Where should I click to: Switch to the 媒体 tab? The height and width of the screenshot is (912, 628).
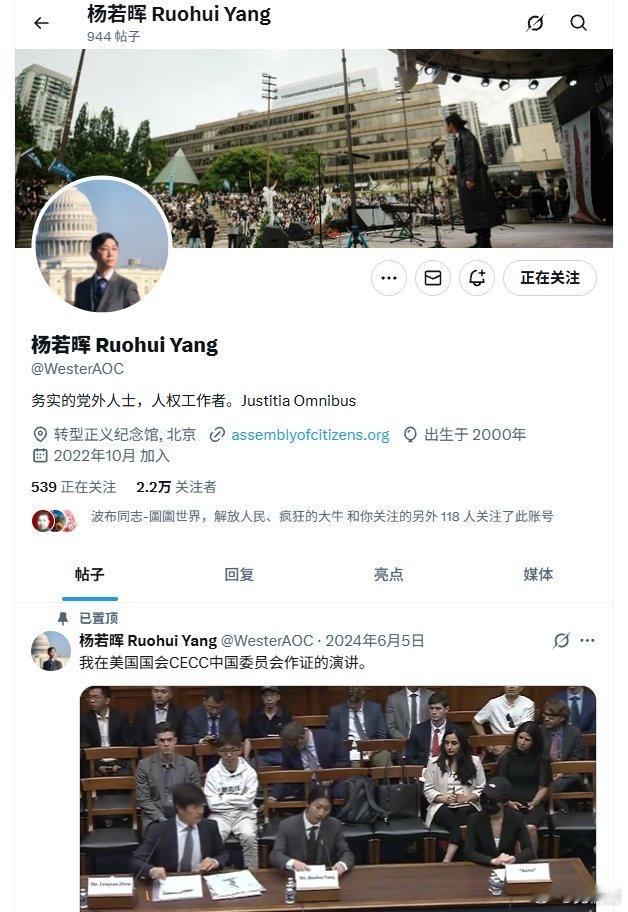click(x=538, y=574)
